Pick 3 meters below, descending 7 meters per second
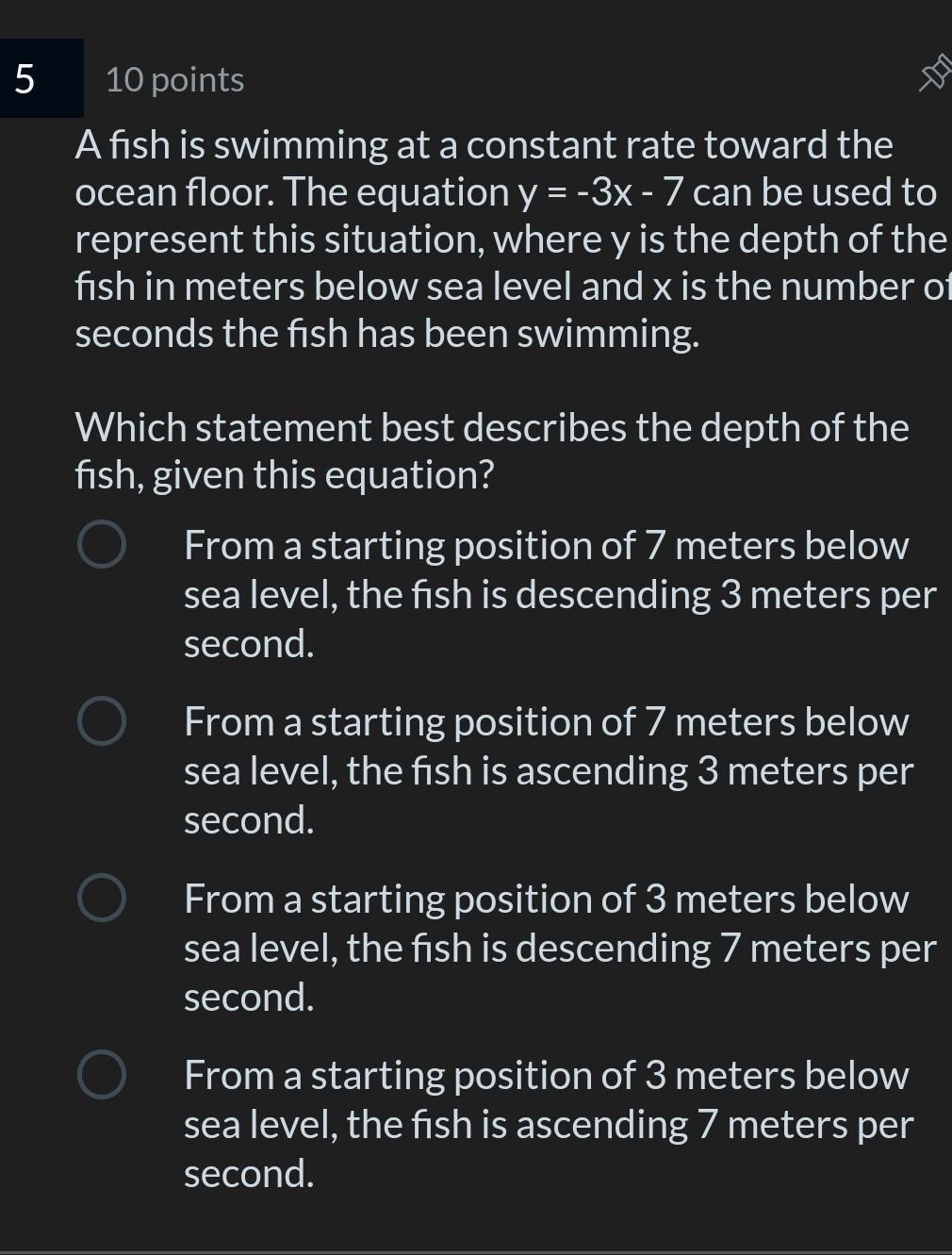The image size is (952, 1255). coord(102,898)
